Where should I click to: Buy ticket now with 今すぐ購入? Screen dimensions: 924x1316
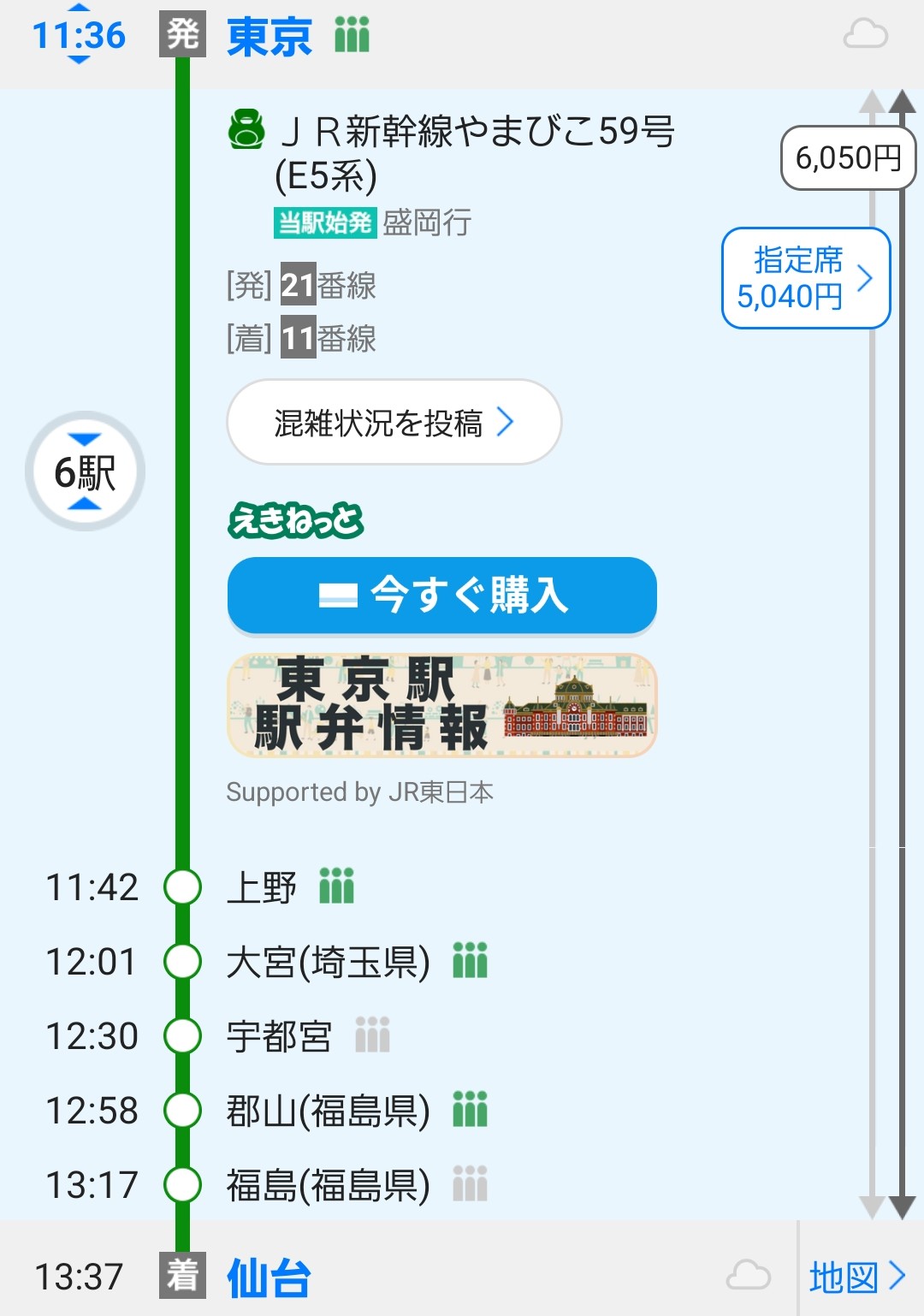coord(441,596)
